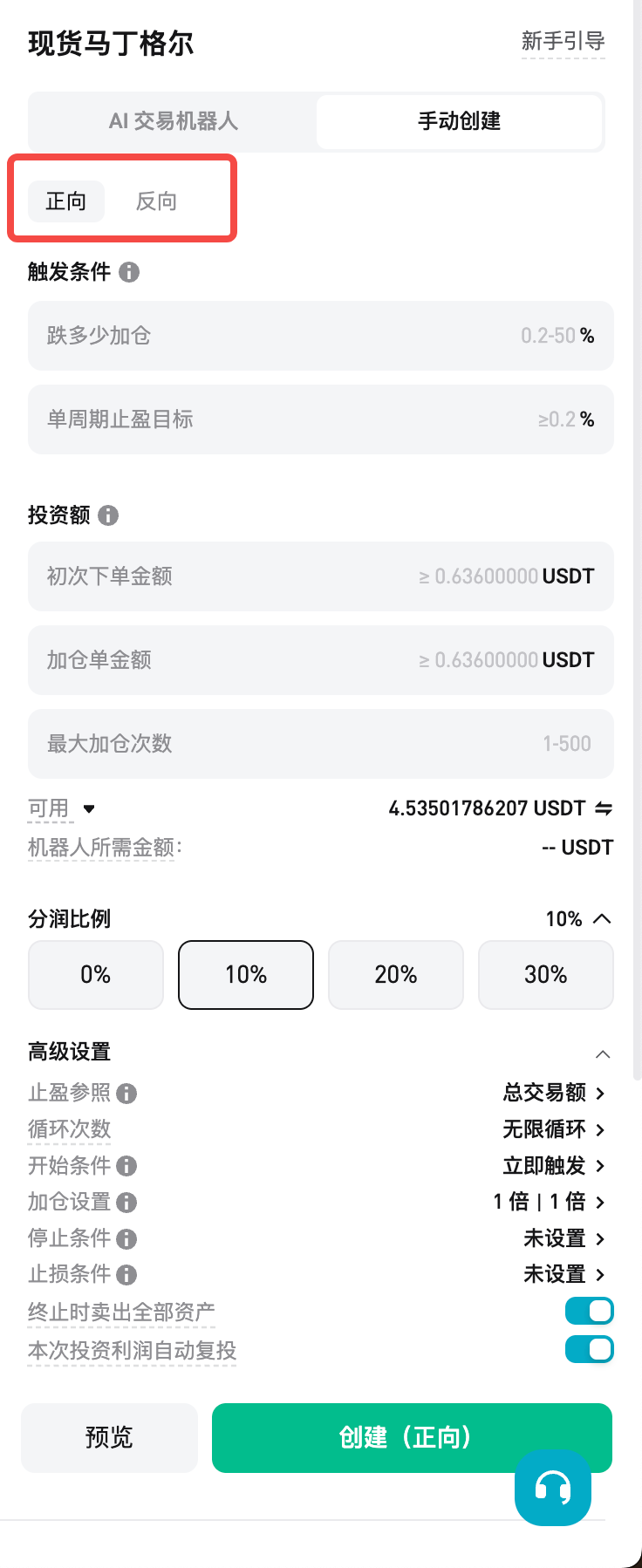Open the 新手引导 guide link

click(x=563, y=40)
